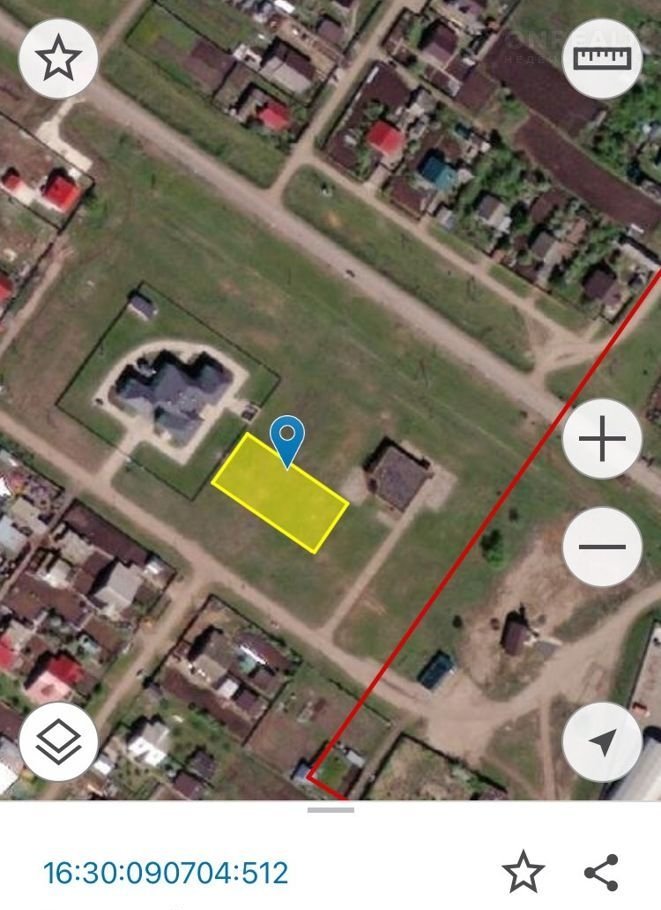
Task: Add parcel 16:30:090704:512 to favorites
Action: pos(522,872)
